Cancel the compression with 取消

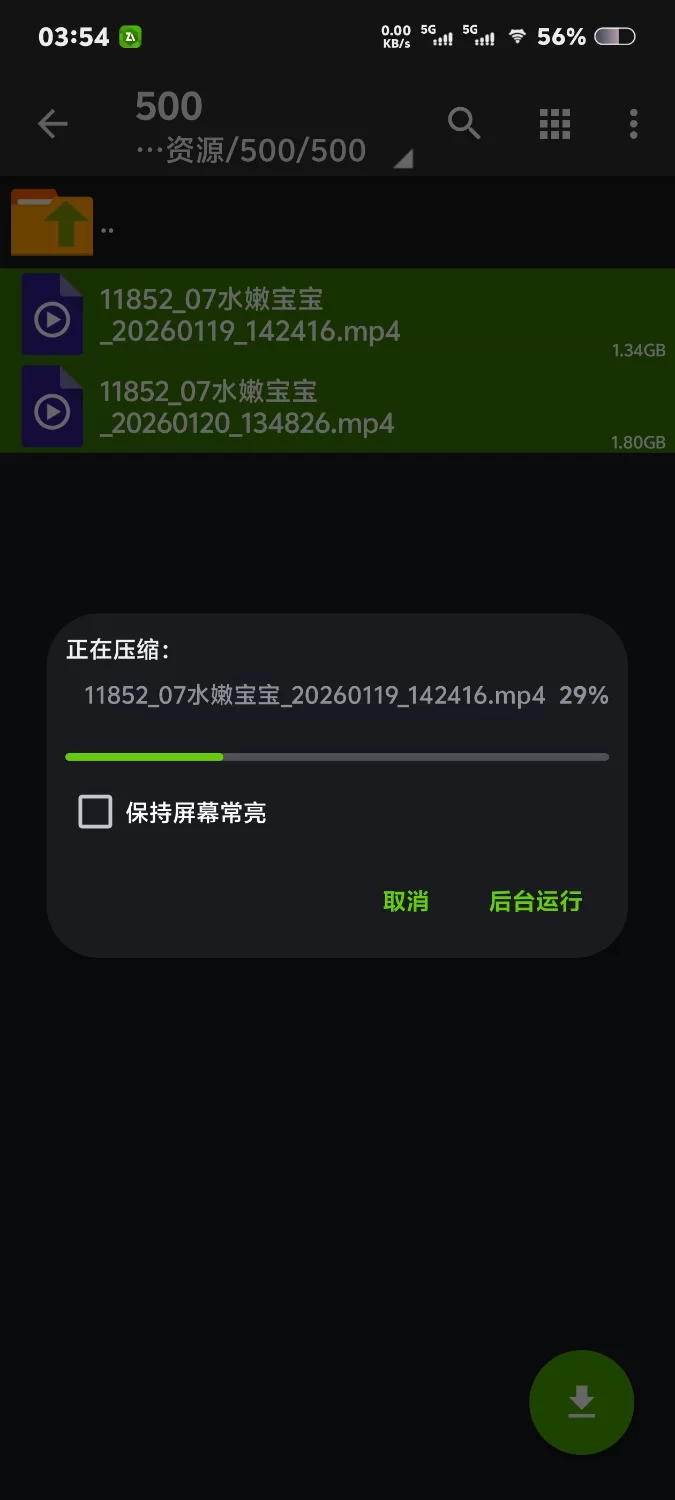tap(405, 901)
